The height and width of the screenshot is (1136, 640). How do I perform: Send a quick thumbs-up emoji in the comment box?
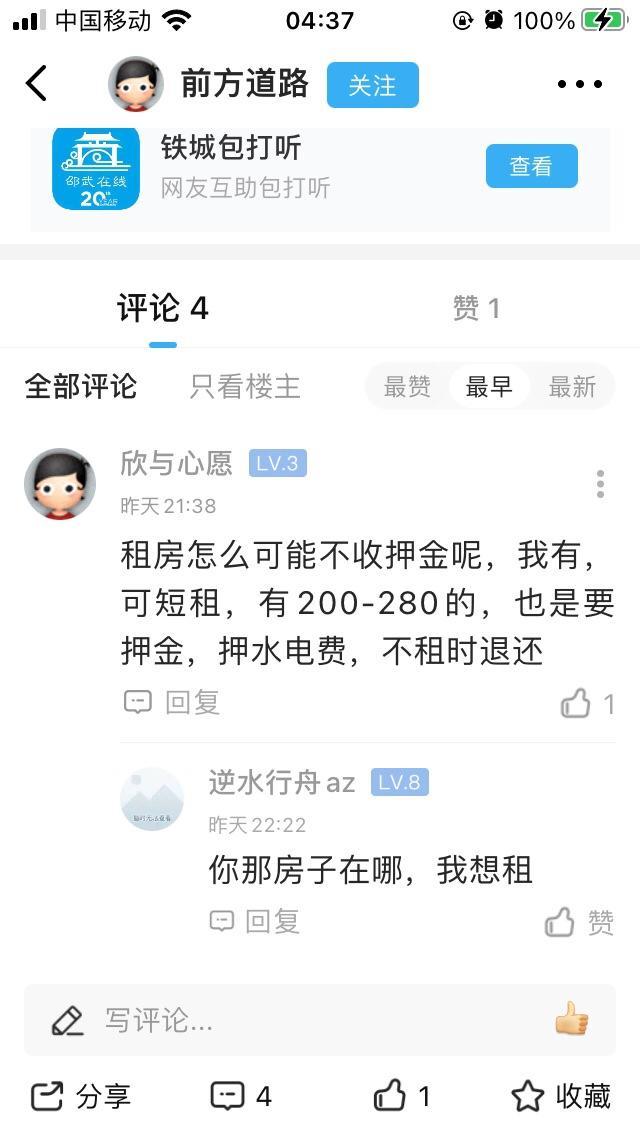click(x=572, y=1020)
